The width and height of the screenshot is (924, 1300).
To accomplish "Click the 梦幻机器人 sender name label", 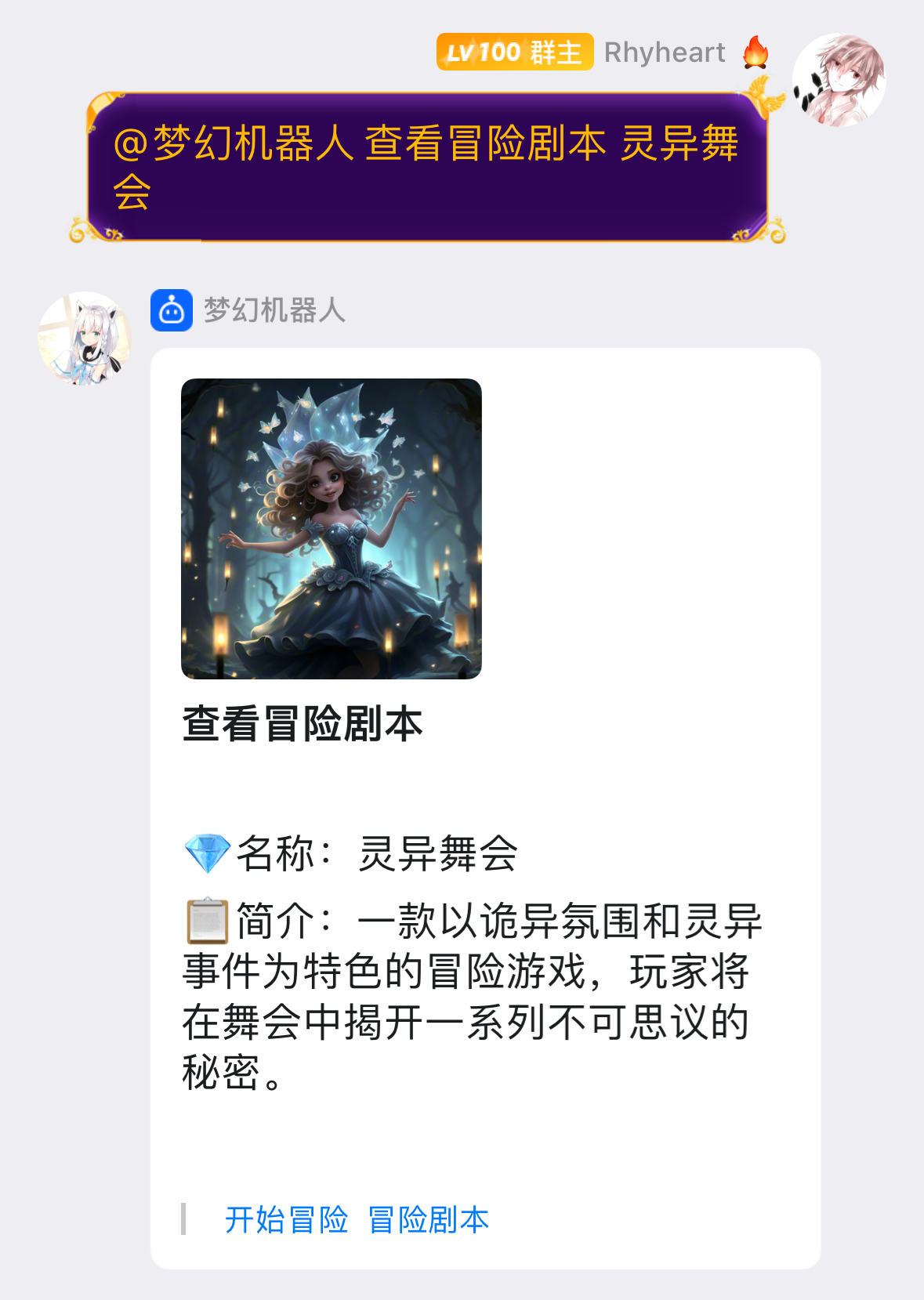I will coord(273,311).
